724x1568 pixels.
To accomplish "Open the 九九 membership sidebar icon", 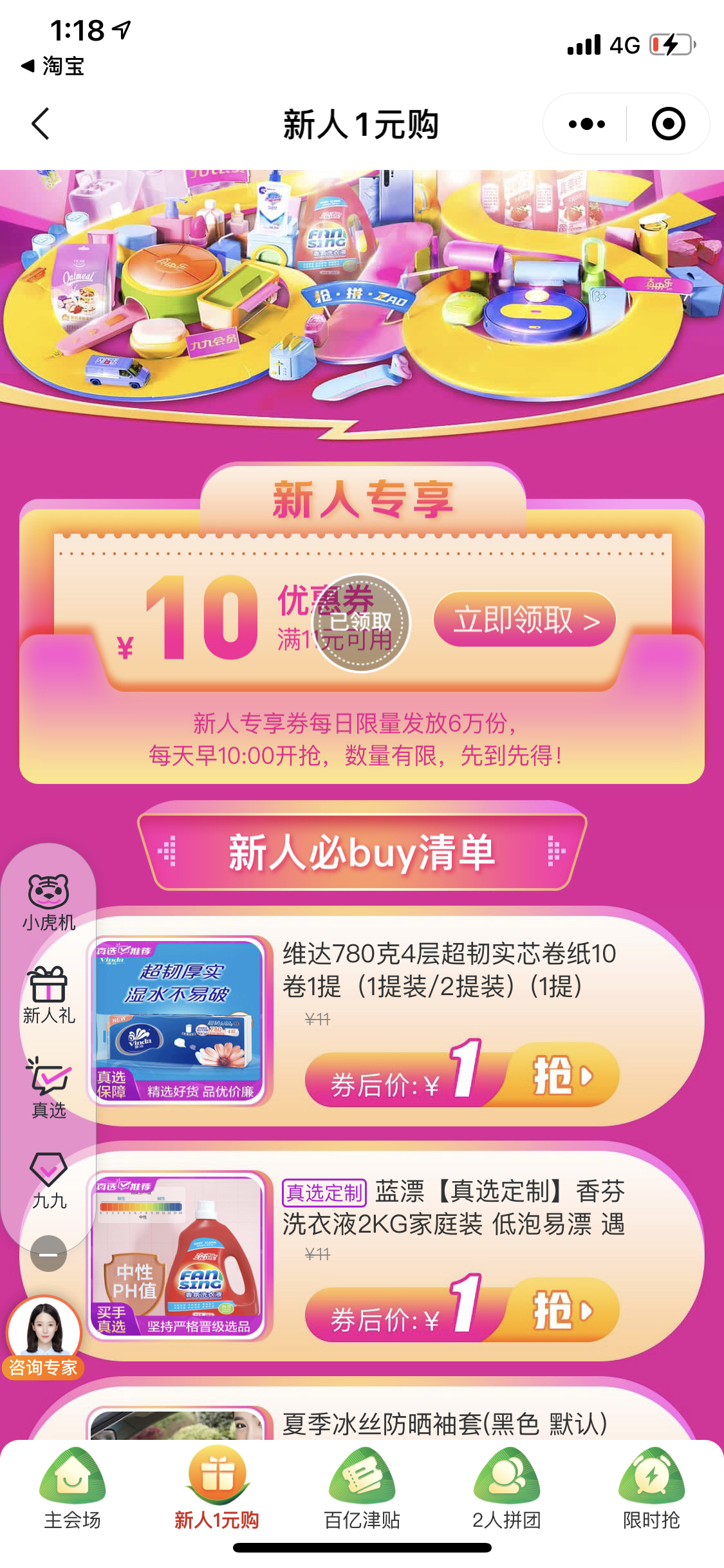I will pos(49,1182).
